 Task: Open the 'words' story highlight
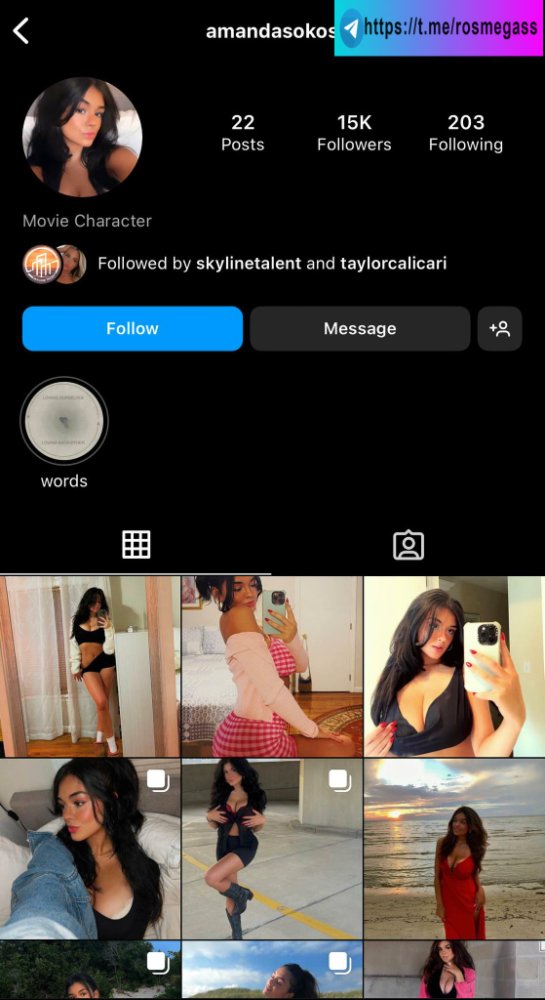64,434
